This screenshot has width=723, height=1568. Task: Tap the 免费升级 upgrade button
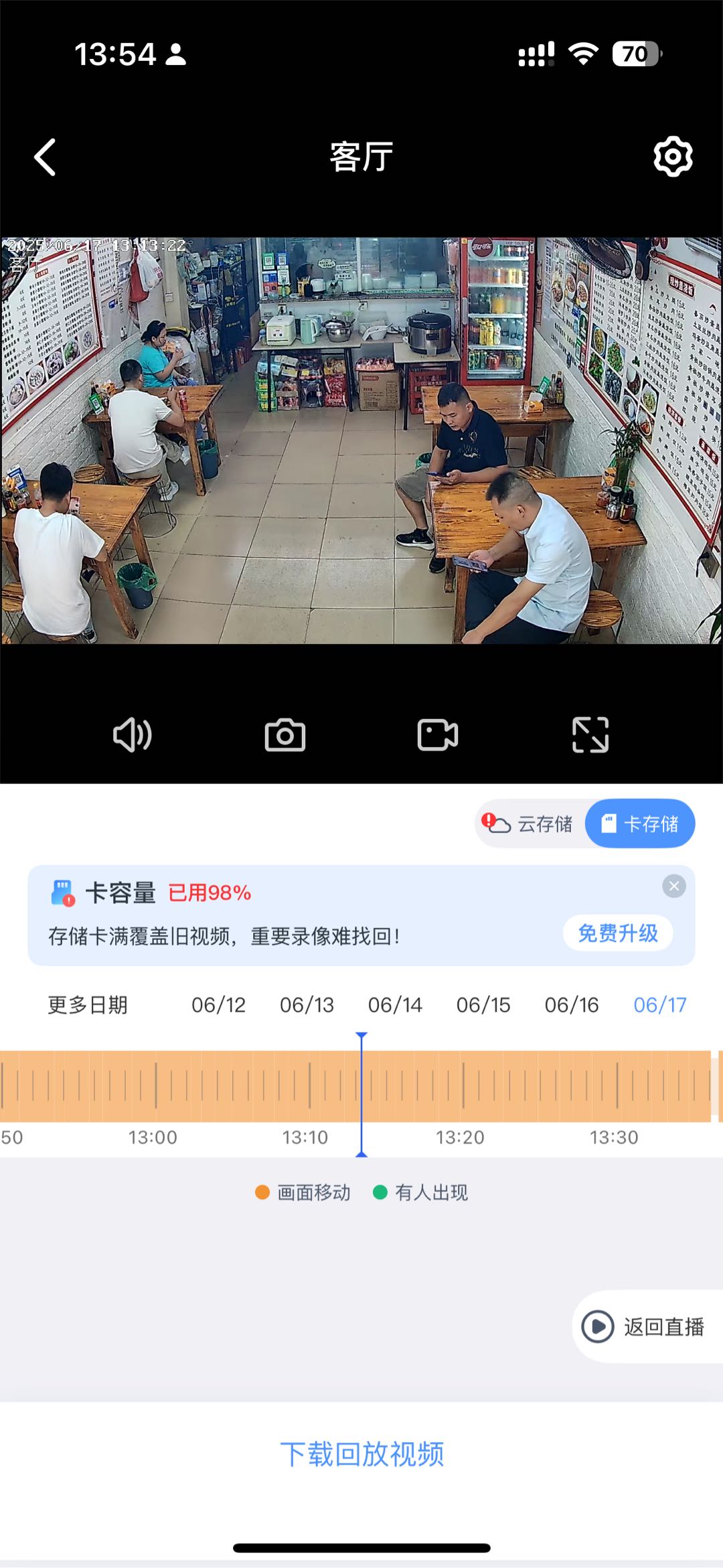point(617,933)
